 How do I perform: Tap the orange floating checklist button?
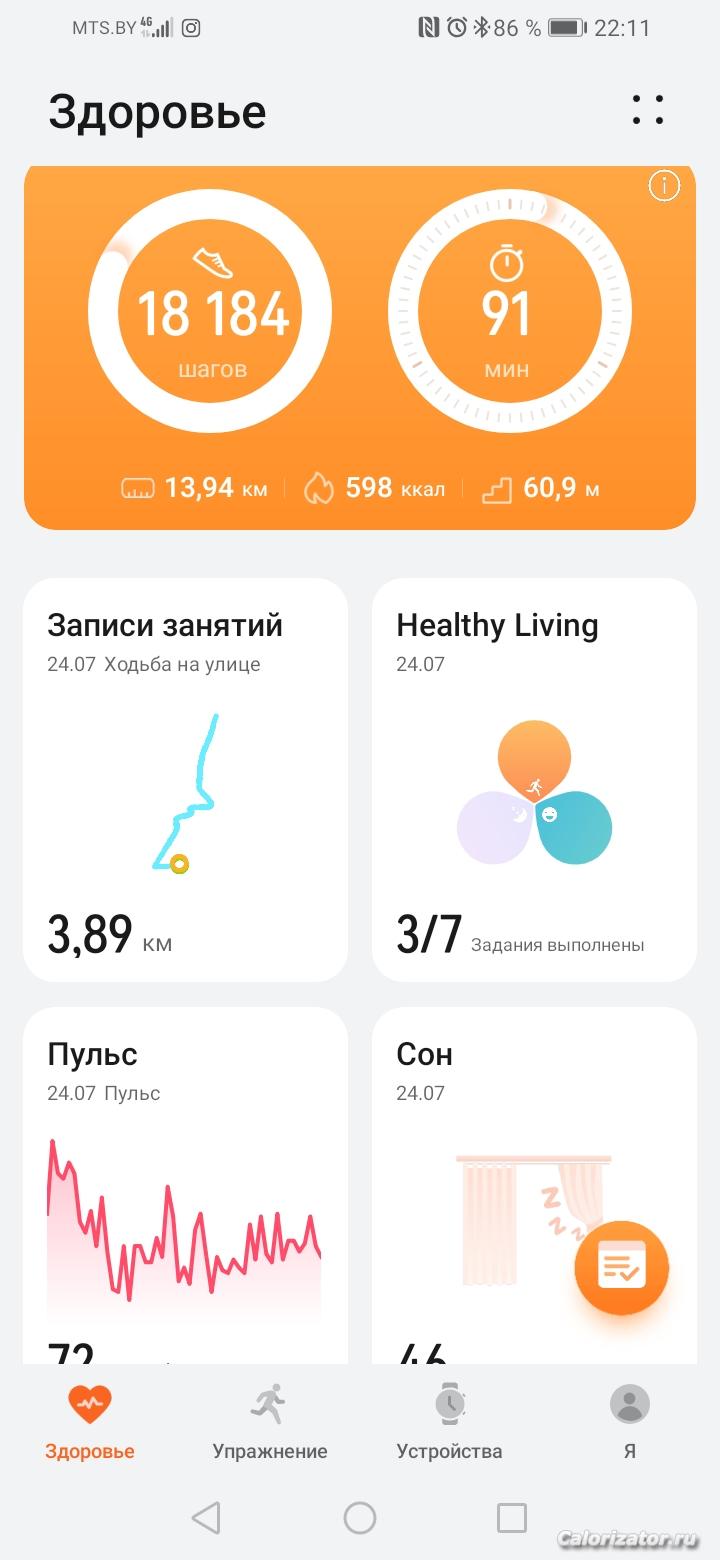click(x=621, y=1268)
